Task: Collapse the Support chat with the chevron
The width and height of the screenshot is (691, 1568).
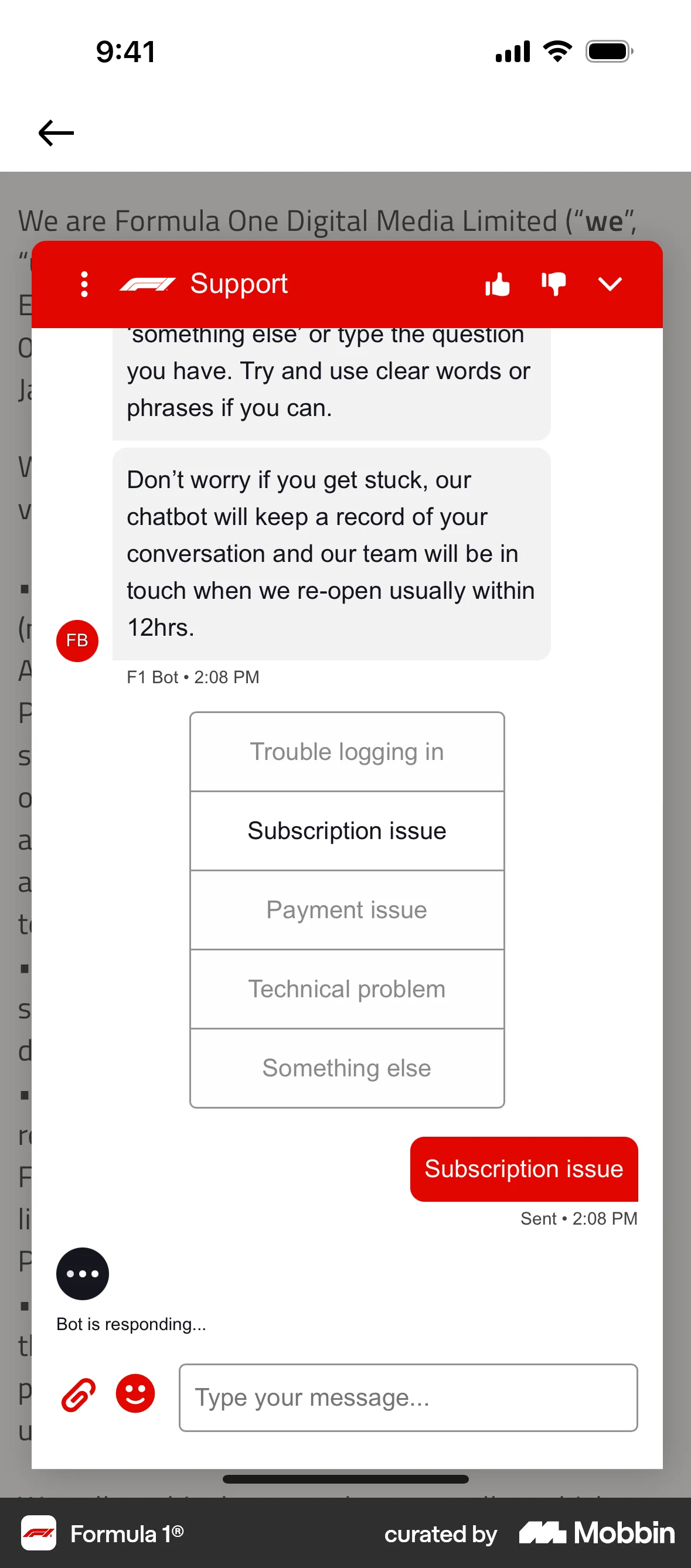Action: (x=610, y=283)
